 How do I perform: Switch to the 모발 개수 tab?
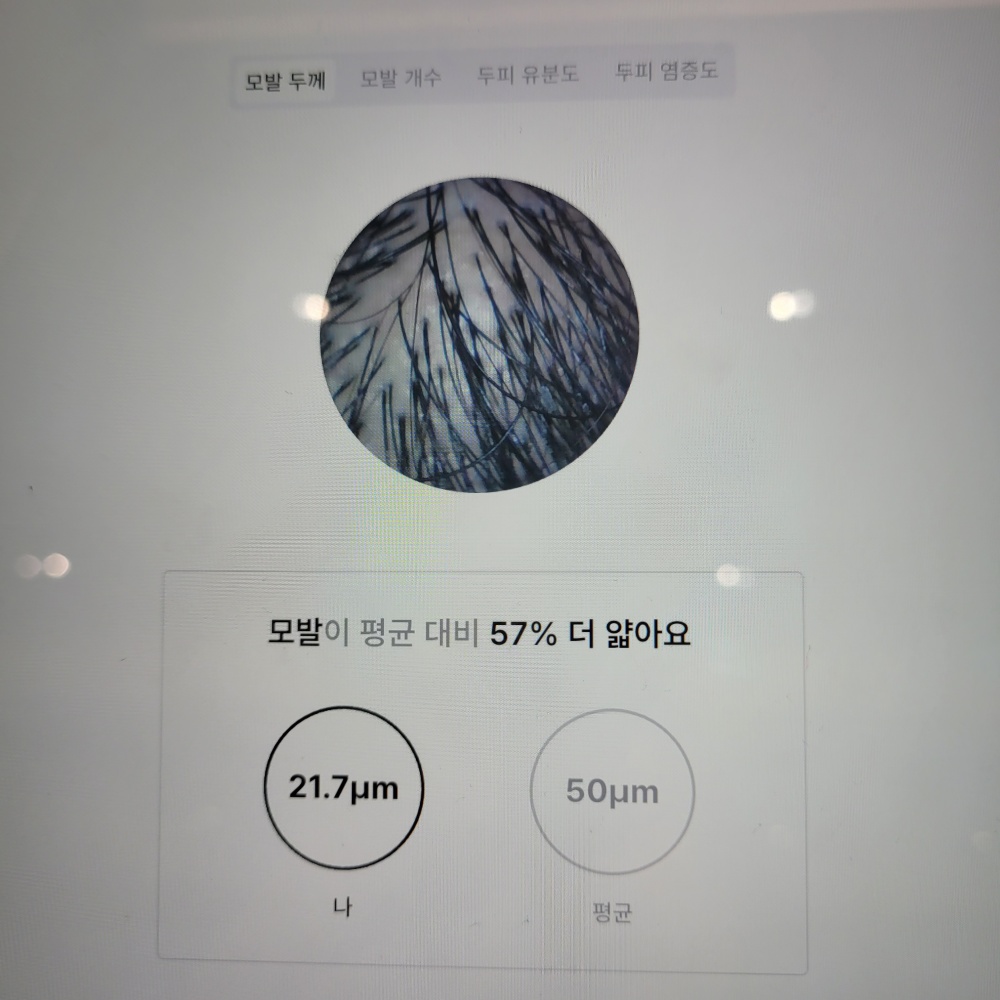point(400,77)
